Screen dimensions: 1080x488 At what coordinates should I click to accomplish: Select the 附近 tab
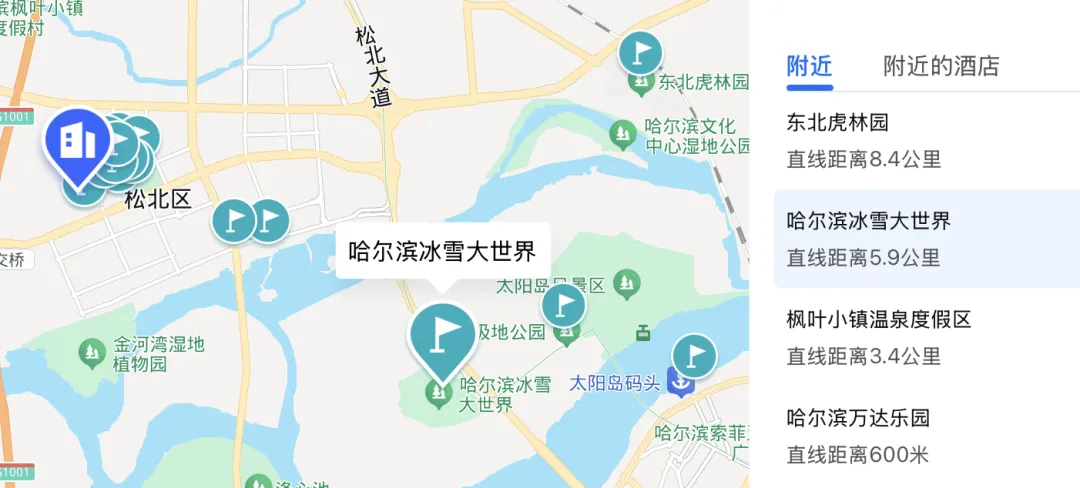[x=809, y=67]
